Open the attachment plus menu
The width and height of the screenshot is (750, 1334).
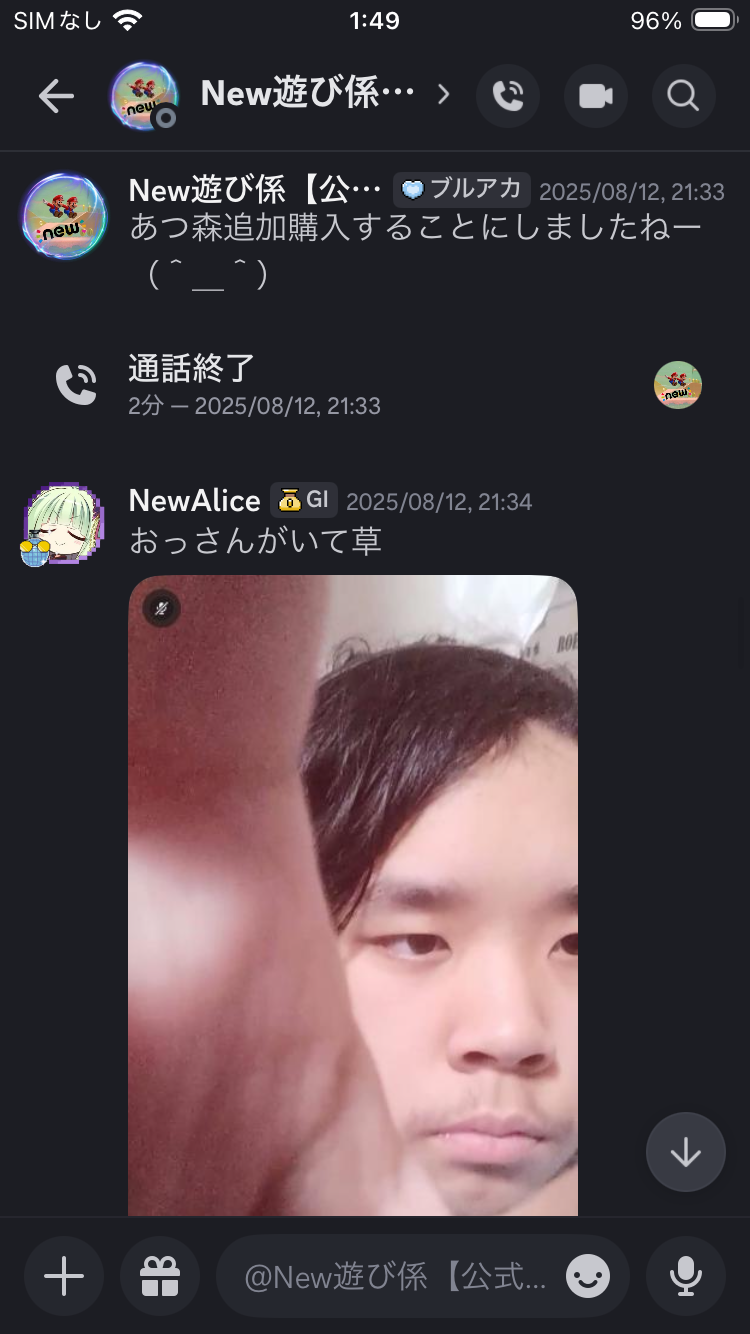(64, 1276)
